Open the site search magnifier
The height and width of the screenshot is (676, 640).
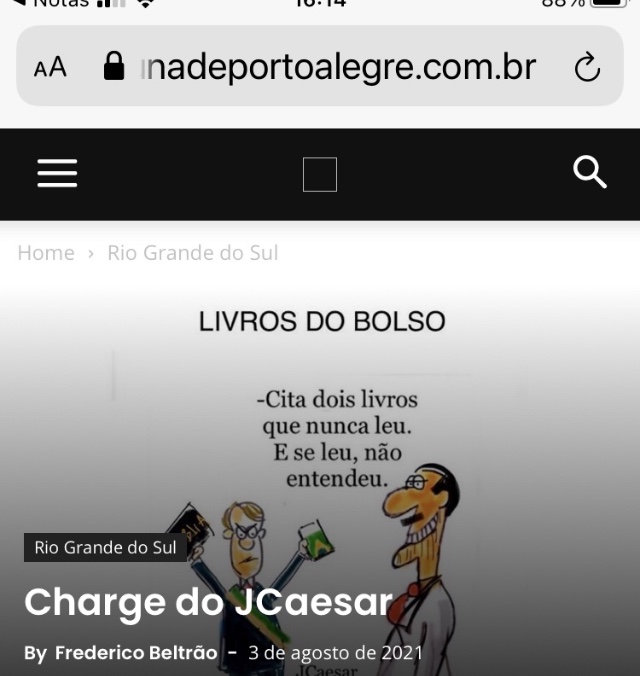point(590,173)
